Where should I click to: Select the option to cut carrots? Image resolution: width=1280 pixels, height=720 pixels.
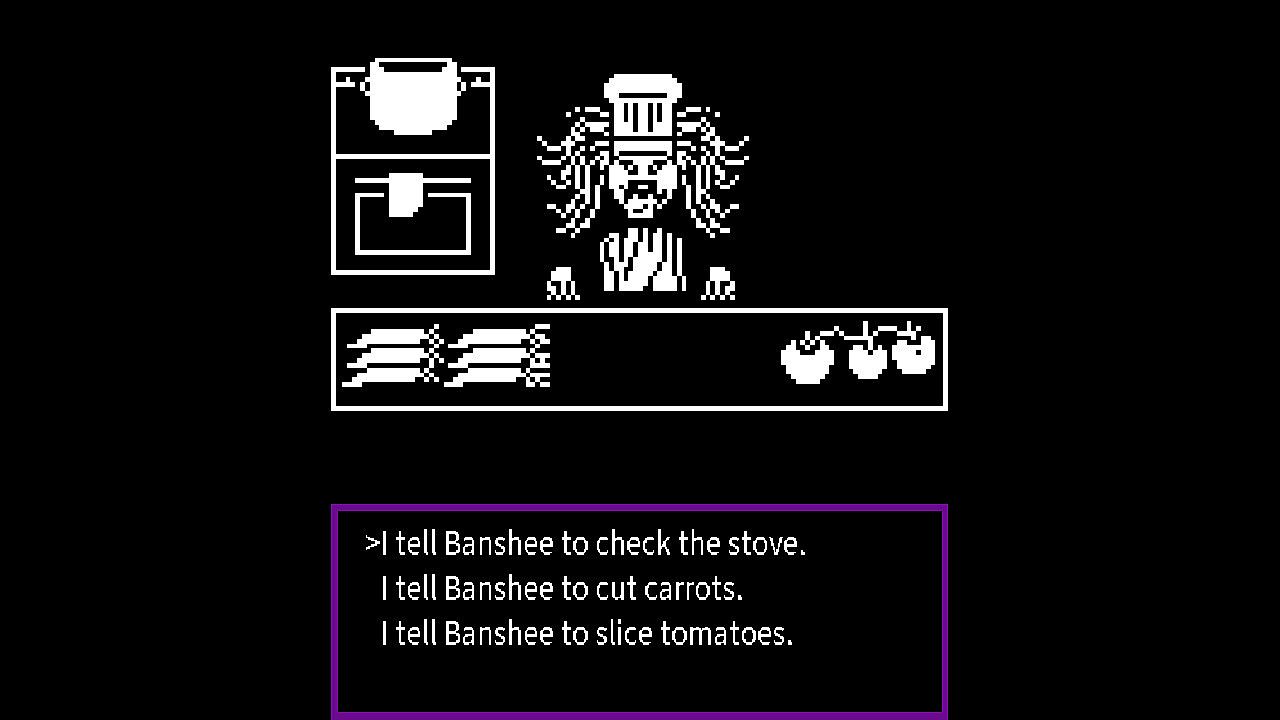[x=562, y=589]
